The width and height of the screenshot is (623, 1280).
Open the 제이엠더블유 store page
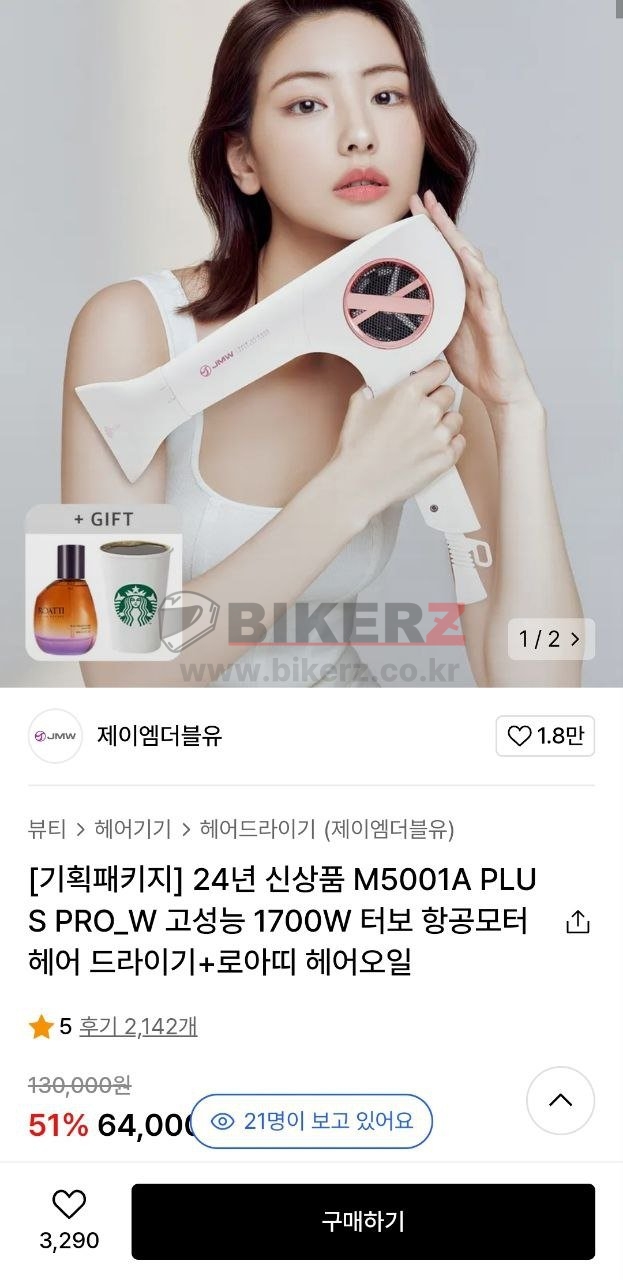(x=158, y=736)
